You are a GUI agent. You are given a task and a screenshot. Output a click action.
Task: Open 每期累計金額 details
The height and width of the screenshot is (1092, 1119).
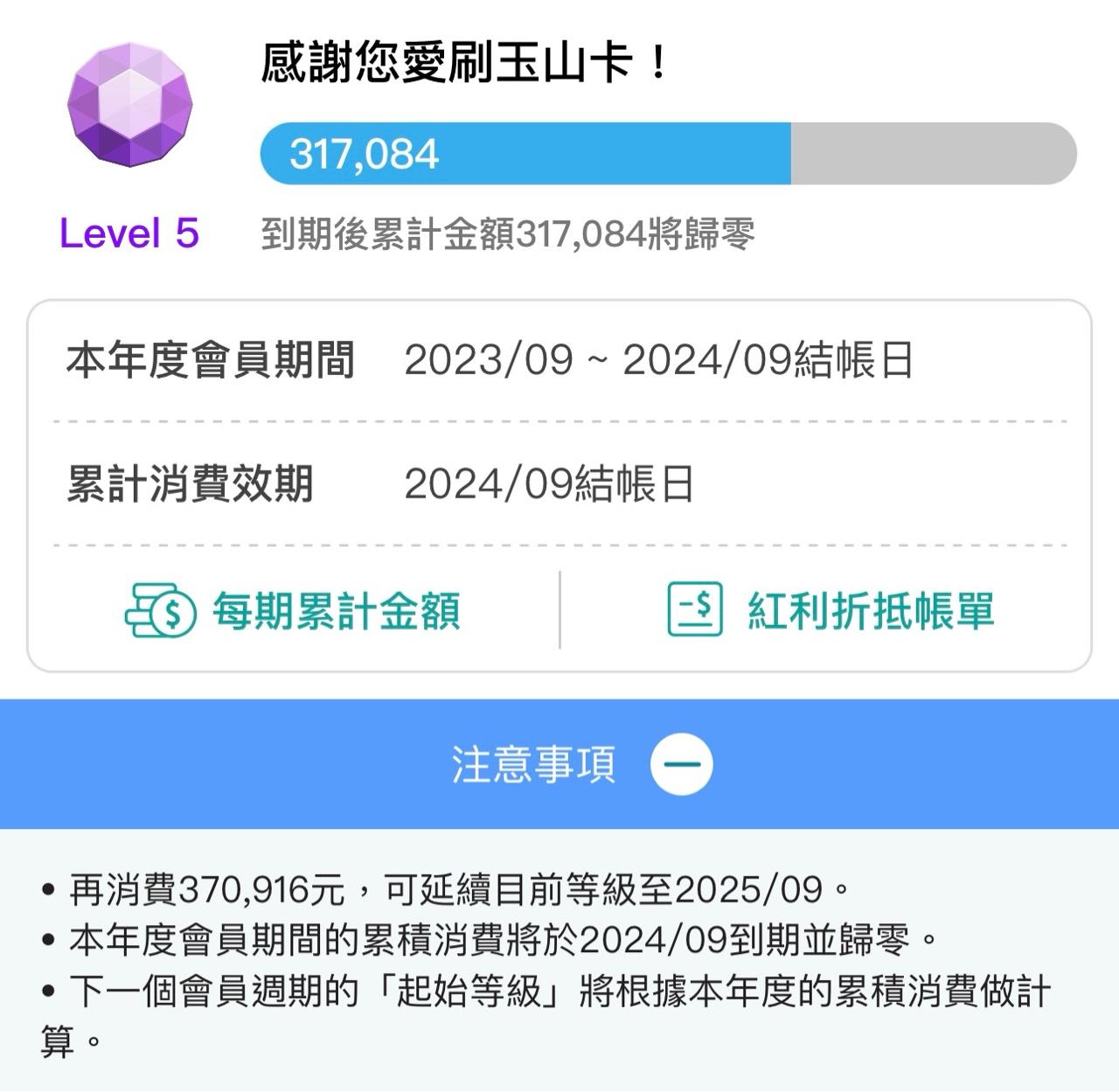tap(294, 610)
